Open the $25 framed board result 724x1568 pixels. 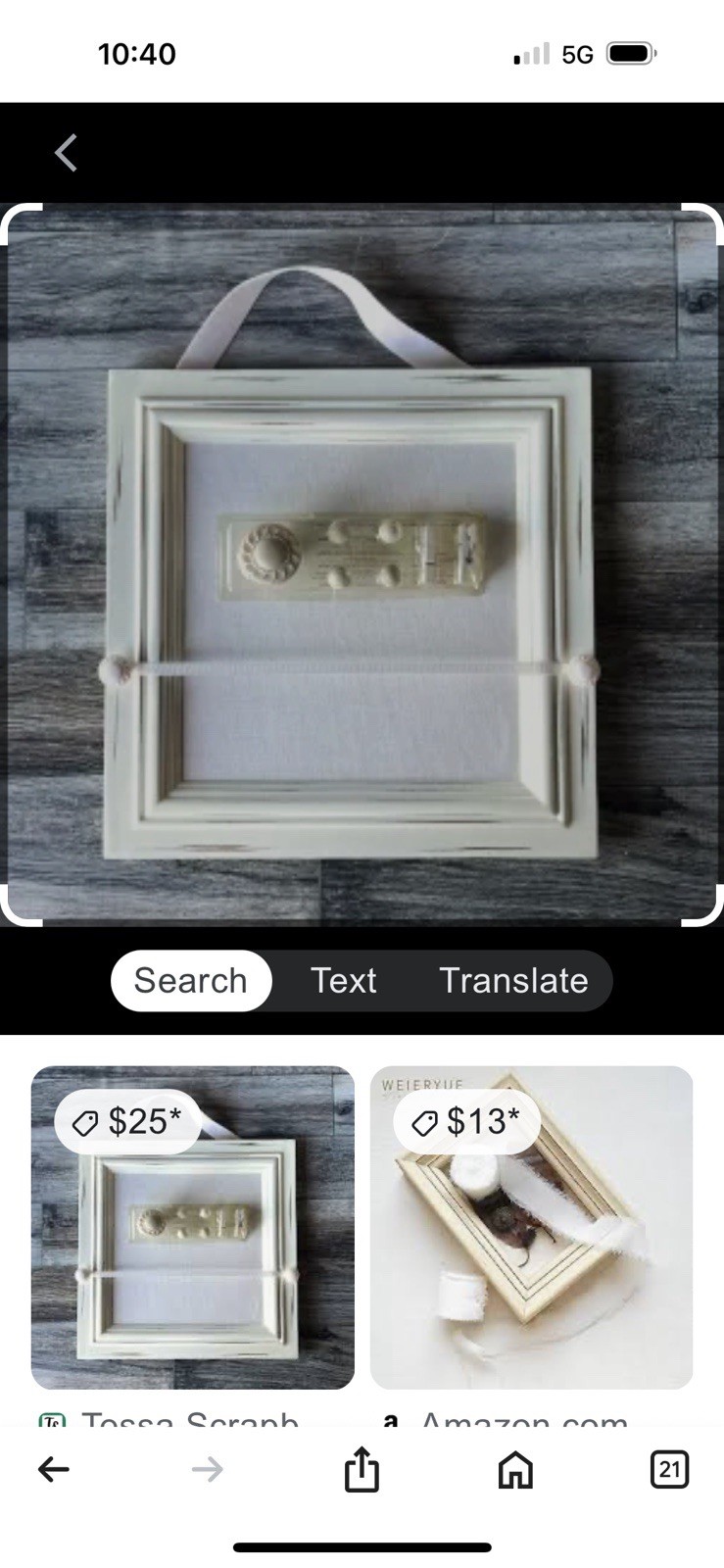point(193,1227)
